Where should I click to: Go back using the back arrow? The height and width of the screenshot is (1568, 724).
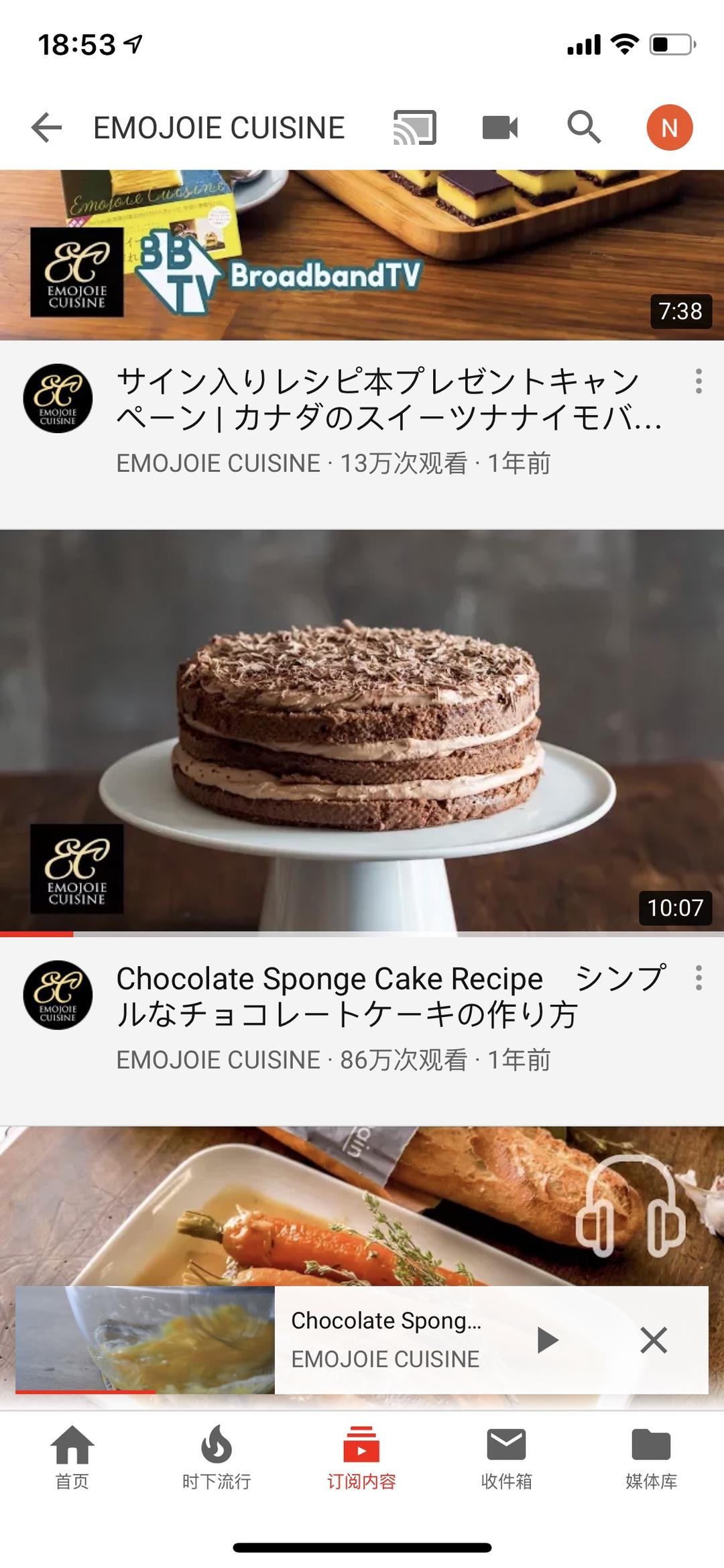[46, 127]
